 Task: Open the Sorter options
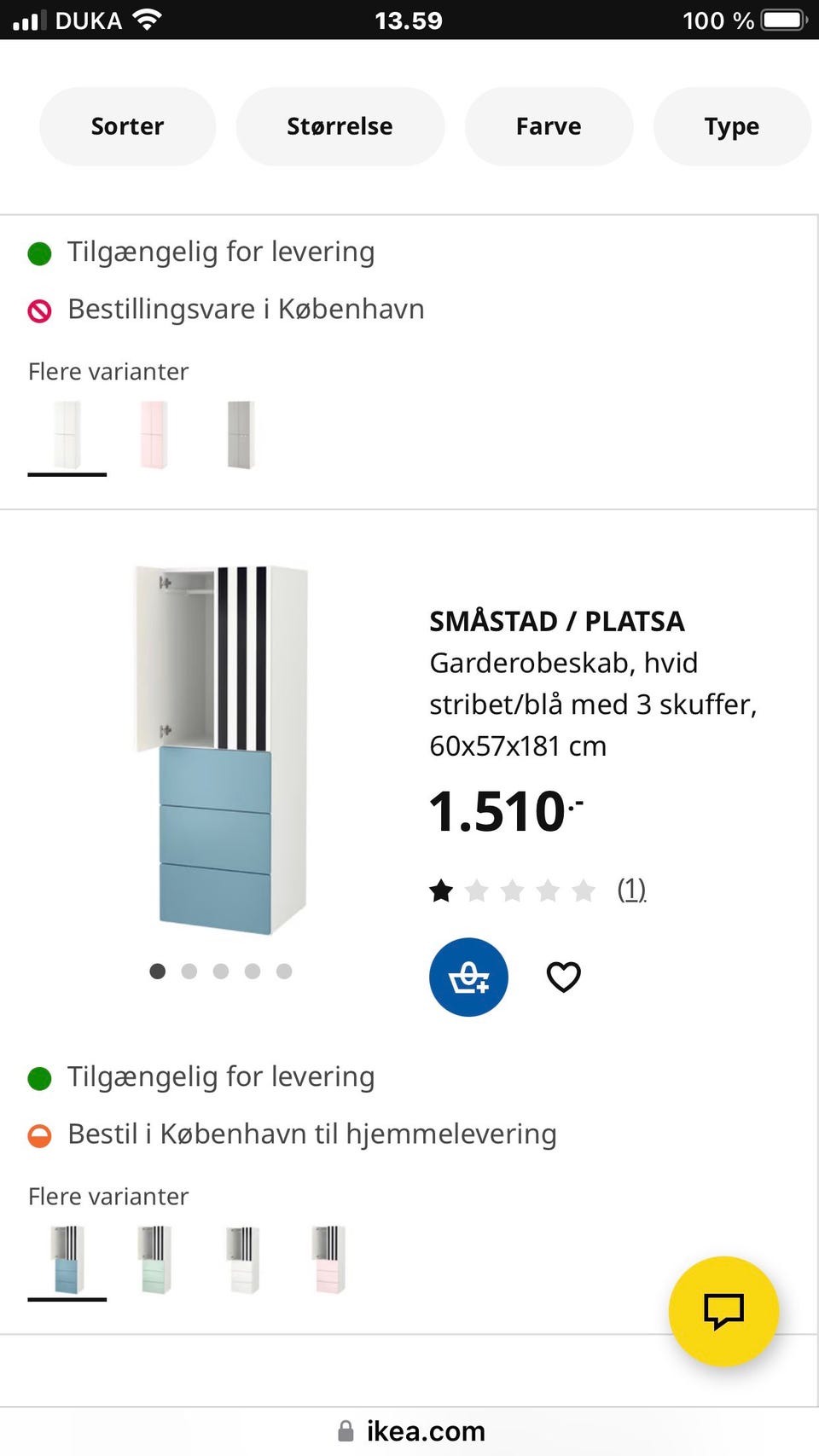[127, 125]
